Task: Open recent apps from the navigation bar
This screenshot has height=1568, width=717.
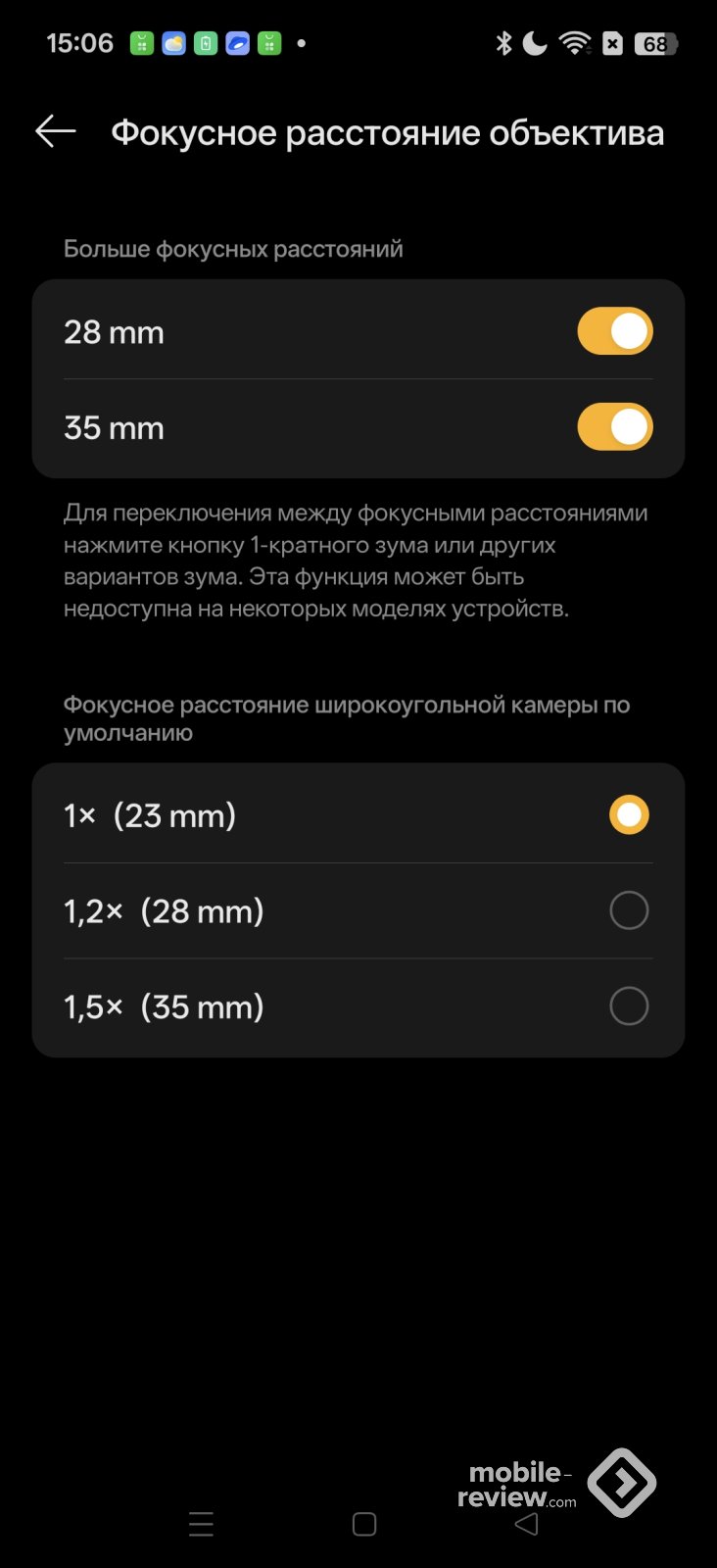Action: (201, 1524)
